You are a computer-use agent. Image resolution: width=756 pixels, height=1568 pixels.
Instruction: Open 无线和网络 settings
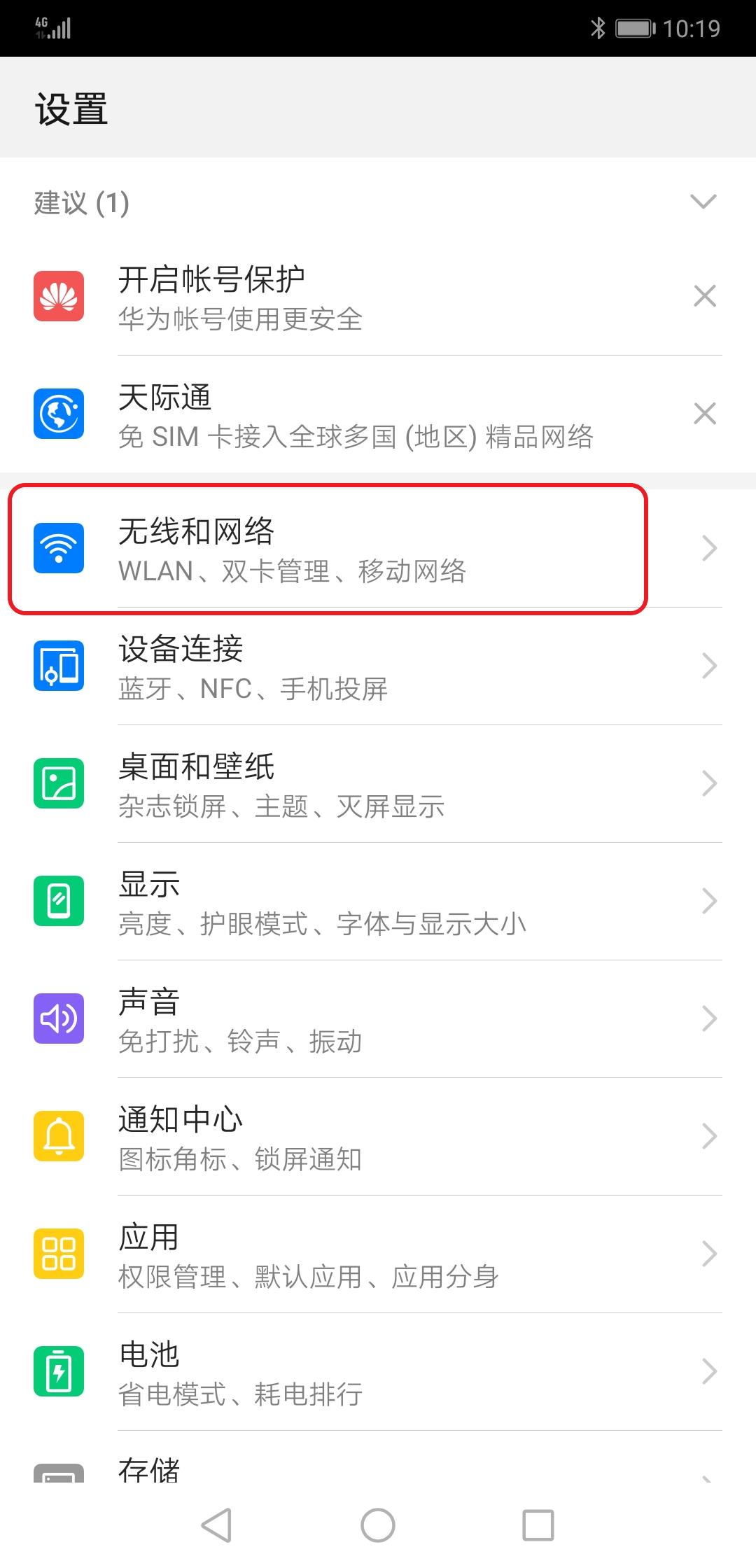pyautogui.click(x=350, y=549)
